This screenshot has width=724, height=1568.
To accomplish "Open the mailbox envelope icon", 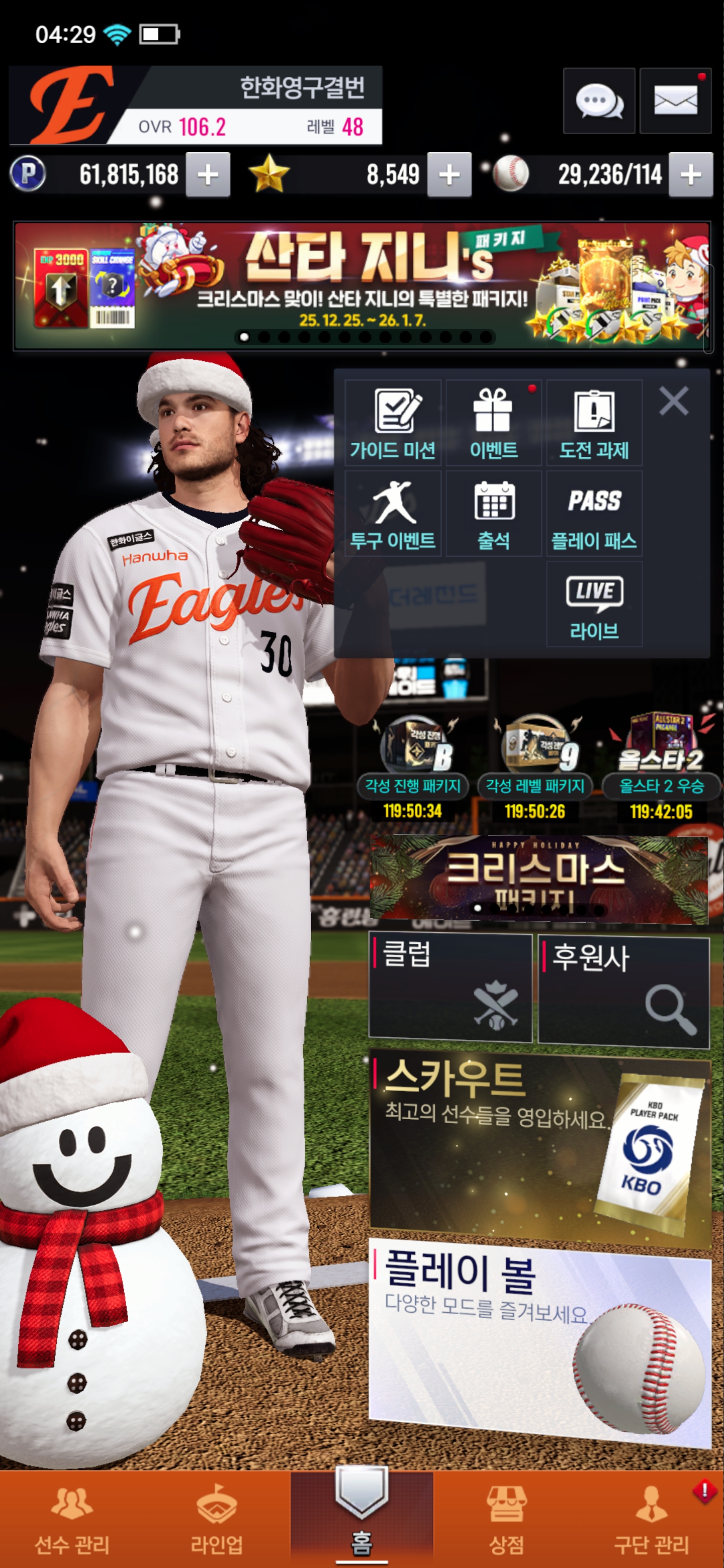I will 675,101.
